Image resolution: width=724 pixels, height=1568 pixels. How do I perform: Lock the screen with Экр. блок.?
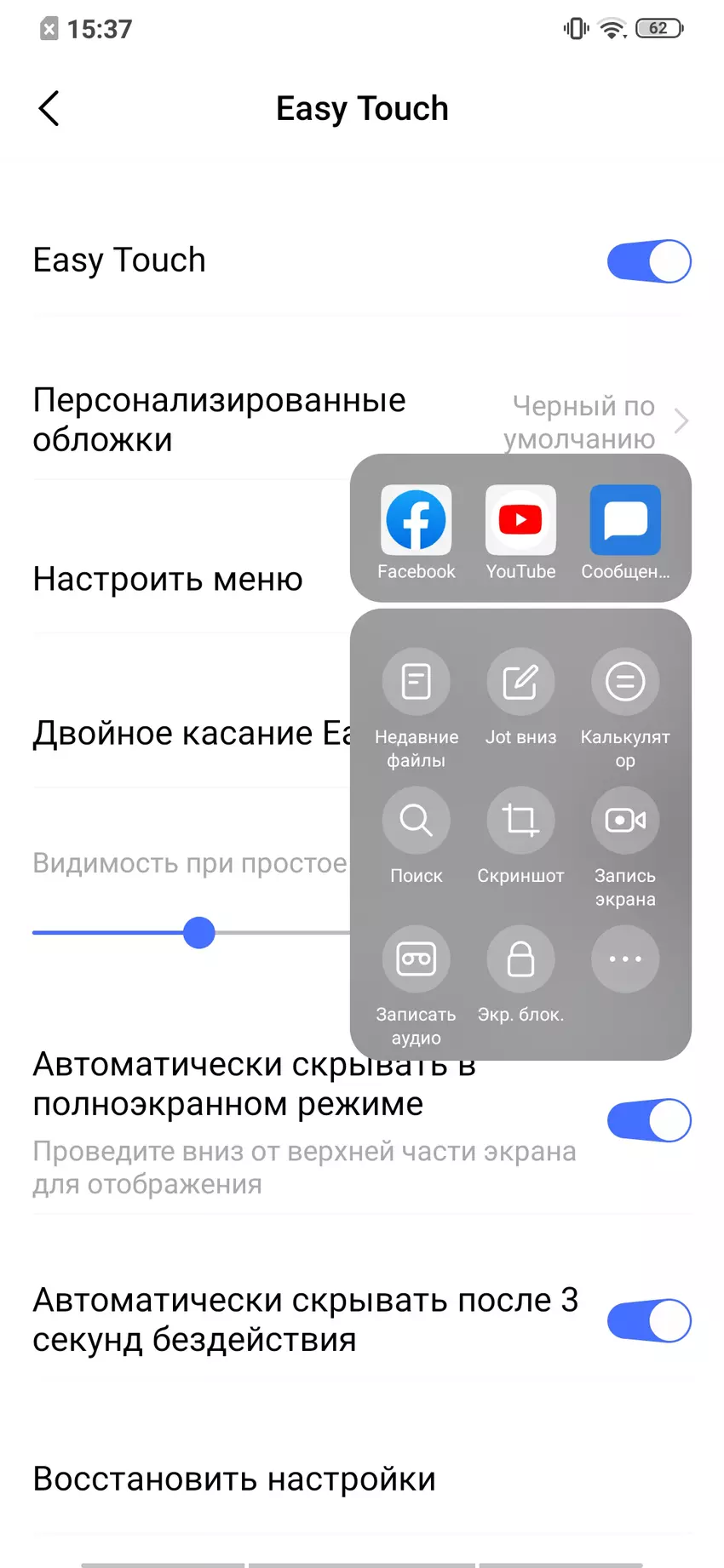[x=520, y=959]
